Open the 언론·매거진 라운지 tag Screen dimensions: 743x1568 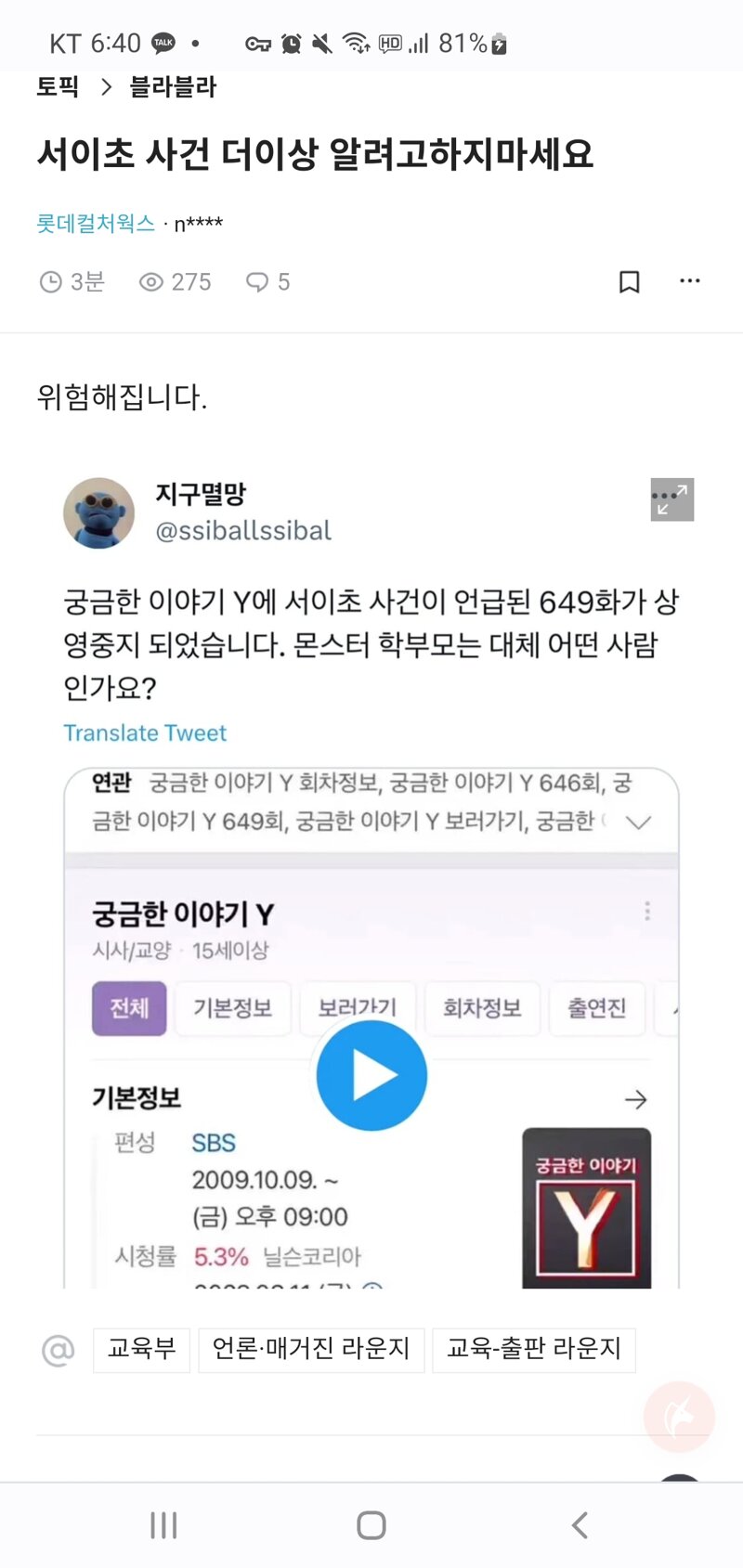pos(311,1349)
